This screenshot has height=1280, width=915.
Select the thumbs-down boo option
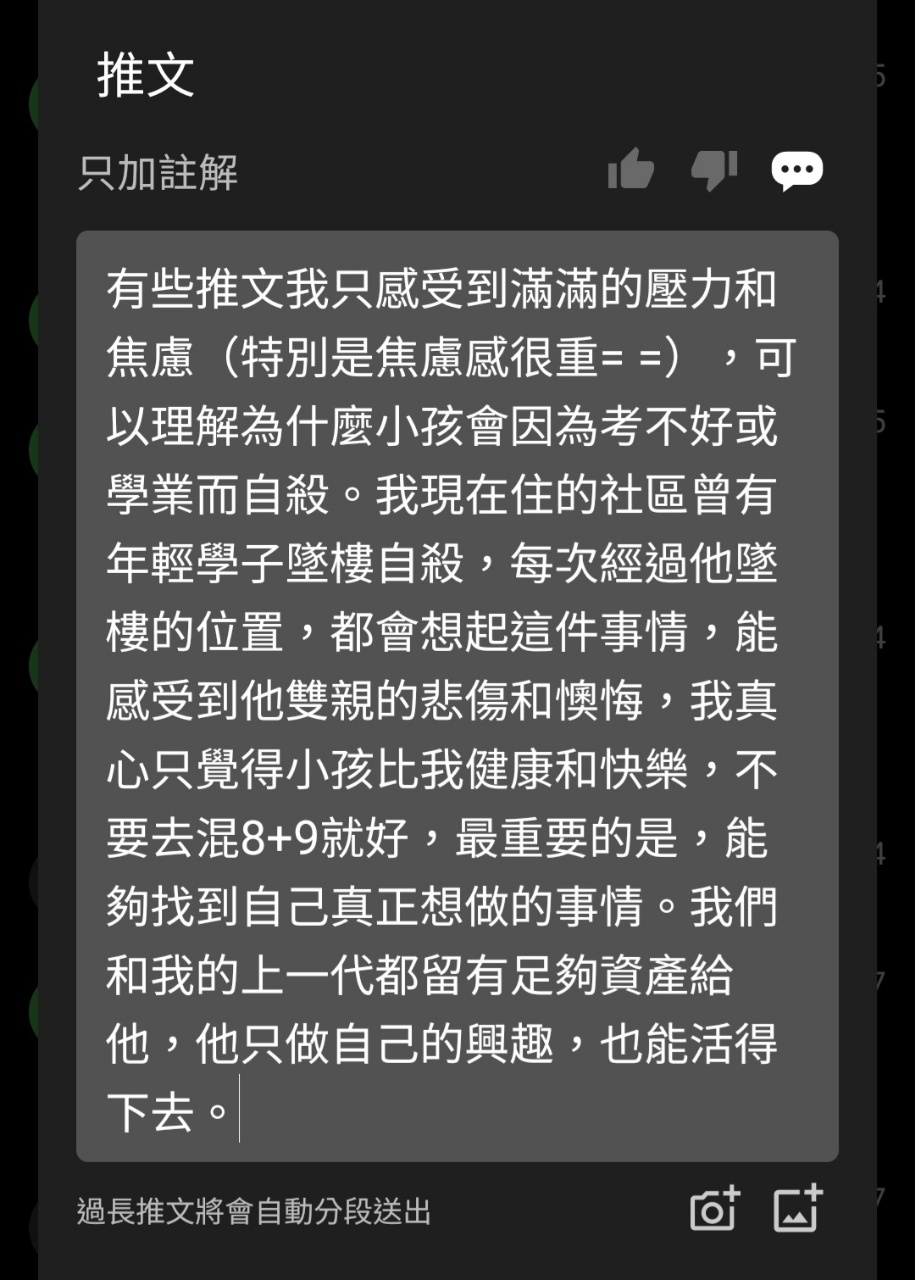713,170
